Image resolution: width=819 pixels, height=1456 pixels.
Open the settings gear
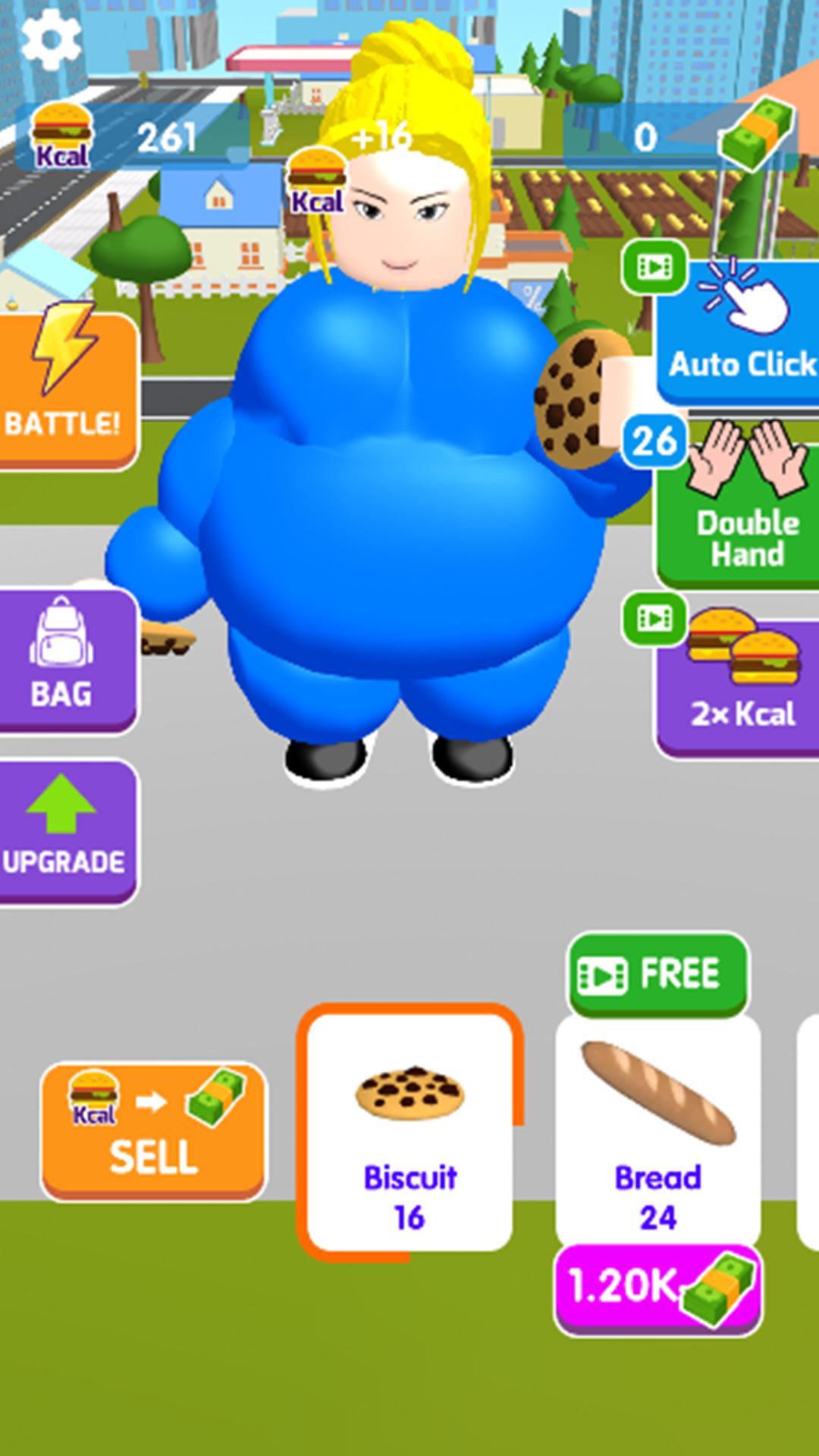point(50,39)
